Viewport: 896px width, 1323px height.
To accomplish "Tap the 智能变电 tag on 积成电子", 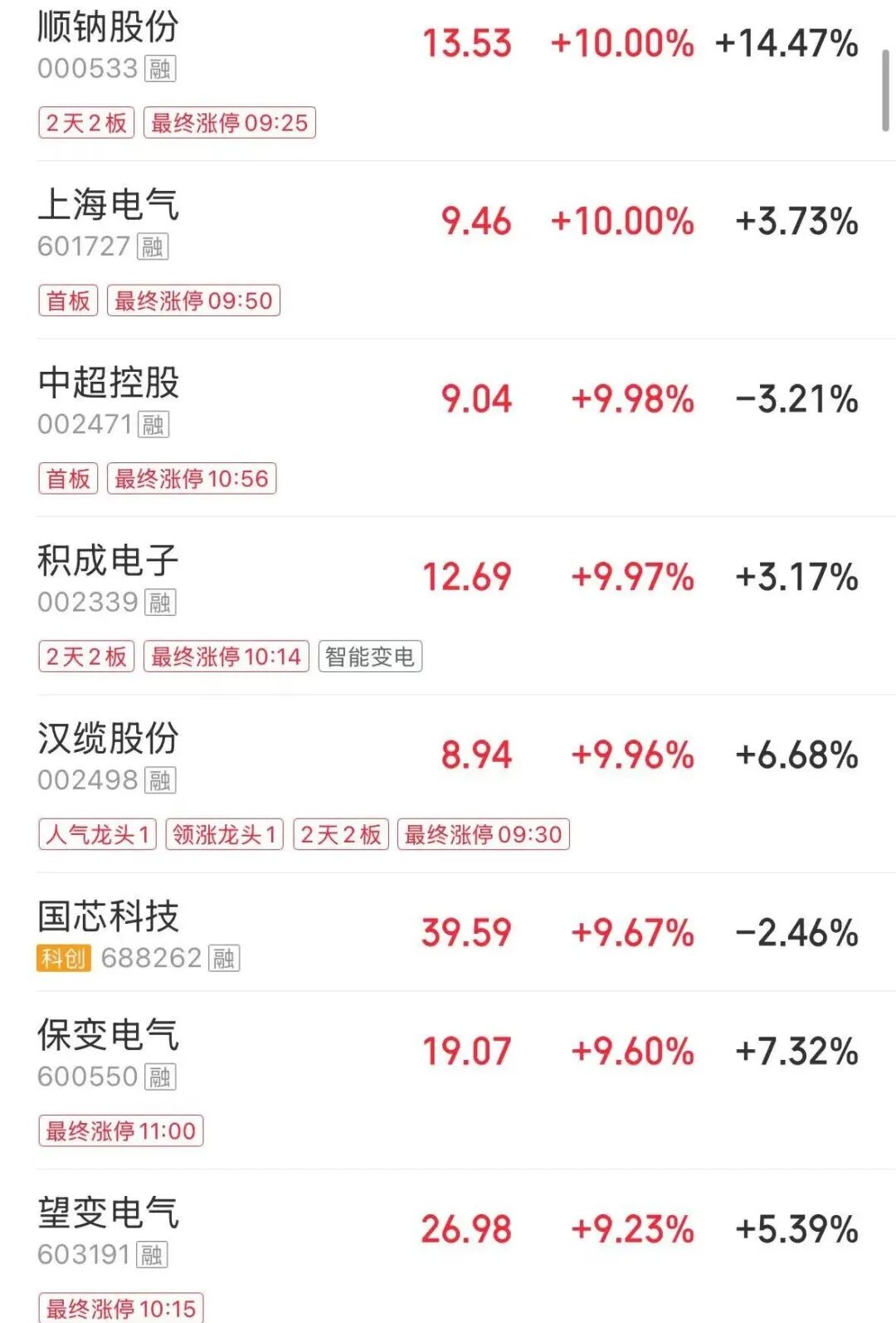I will pyautogui.click(x=370, y=657).
